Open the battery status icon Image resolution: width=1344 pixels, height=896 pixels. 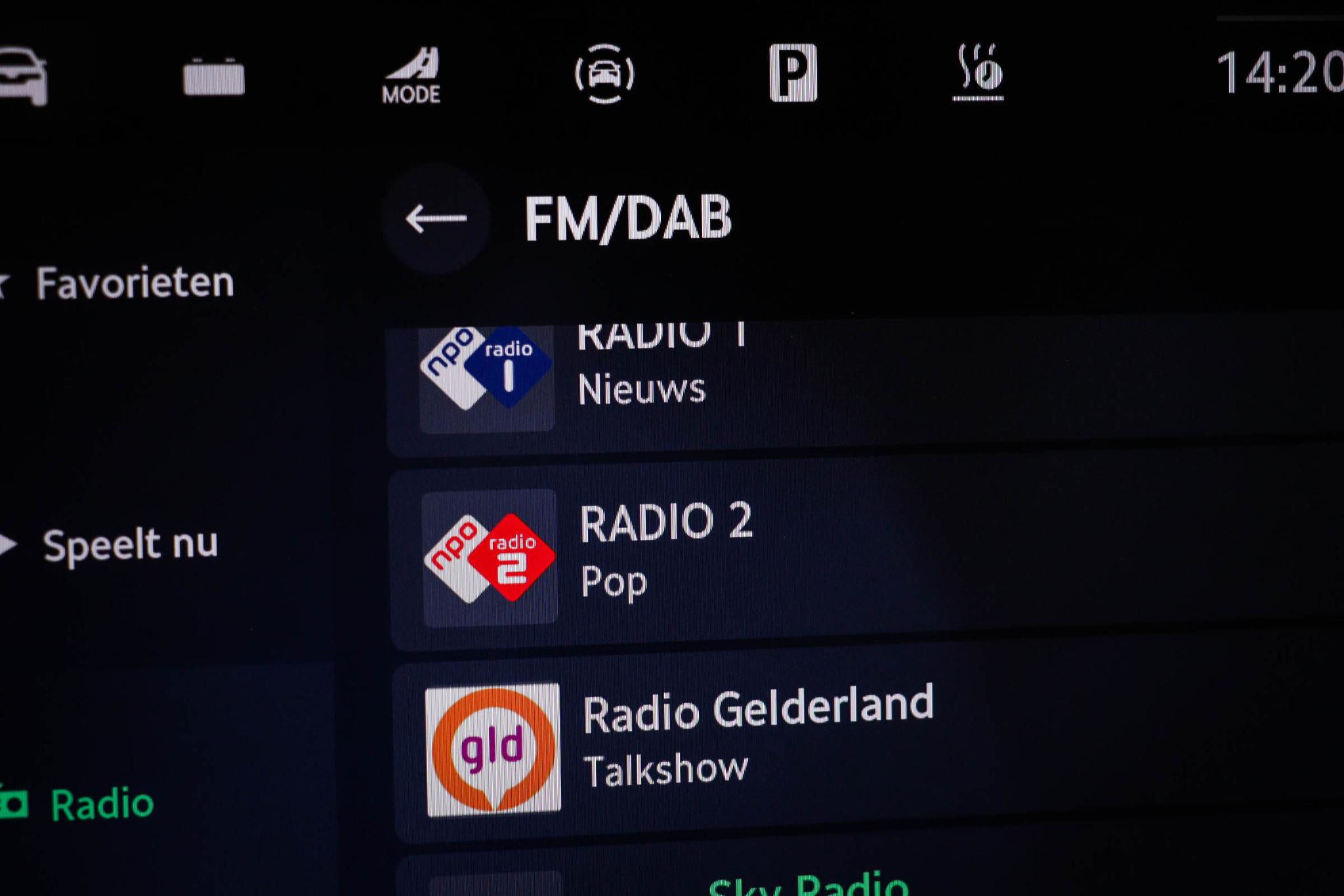coord(214,77)
